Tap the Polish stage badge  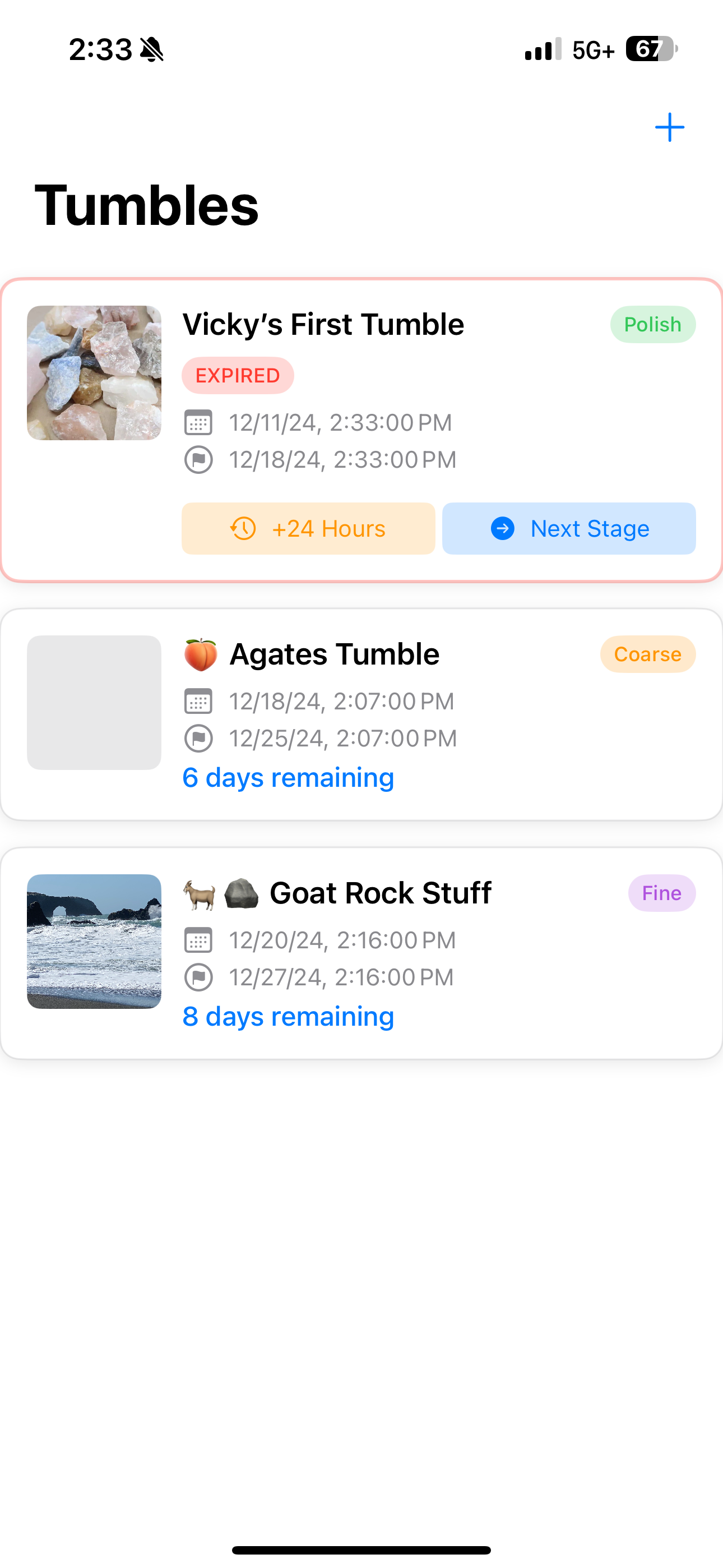(652, 324)
